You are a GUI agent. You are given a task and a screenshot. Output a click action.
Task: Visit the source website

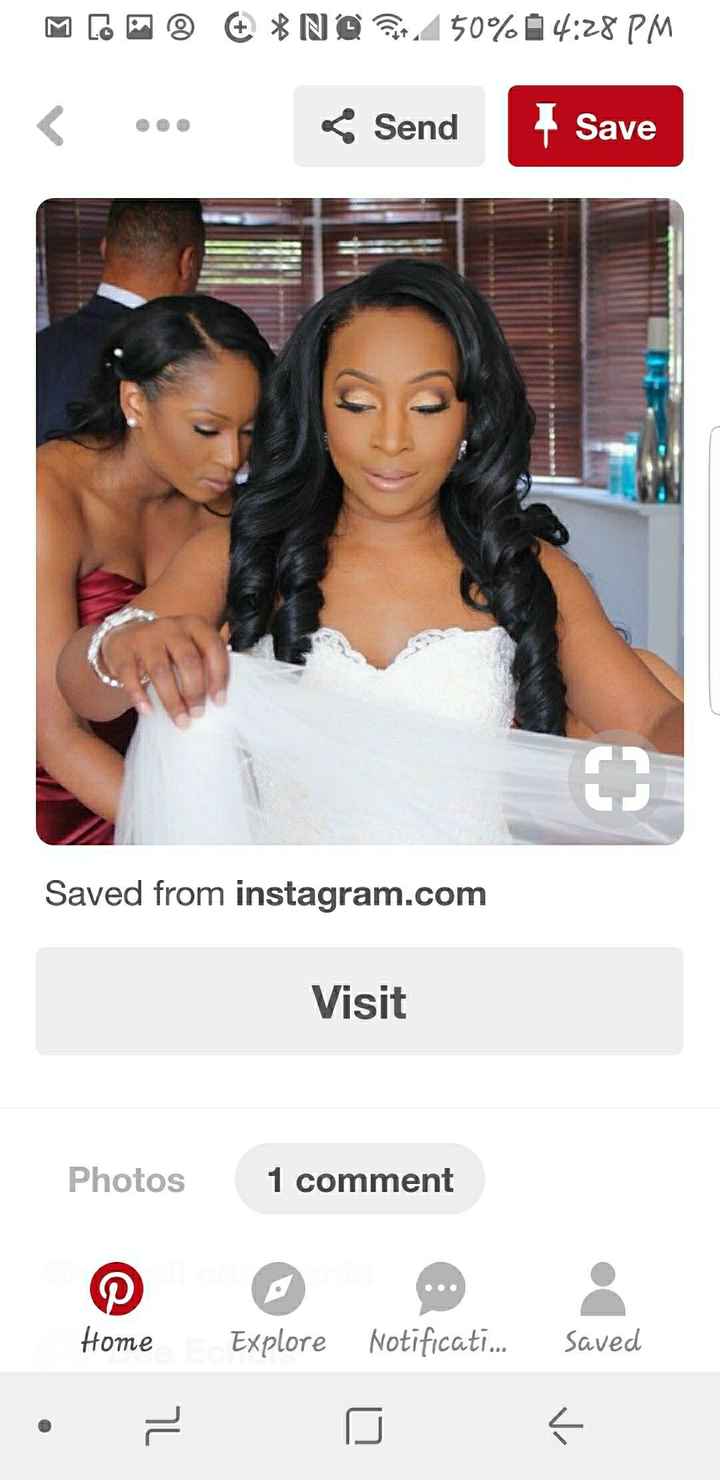[x=359, y=1001]
